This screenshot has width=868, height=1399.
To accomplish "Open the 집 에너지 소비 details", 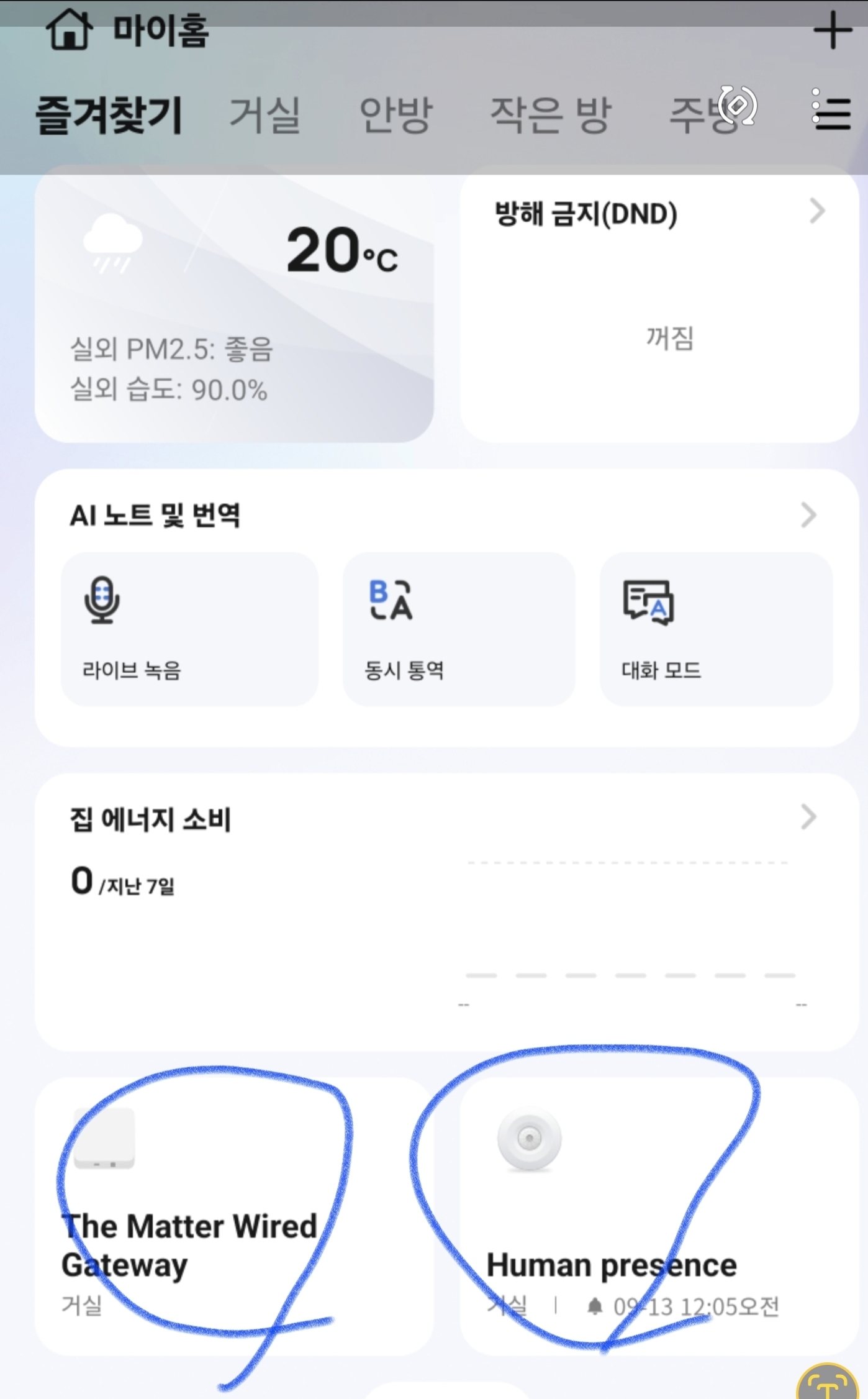I will pos(807,818).
